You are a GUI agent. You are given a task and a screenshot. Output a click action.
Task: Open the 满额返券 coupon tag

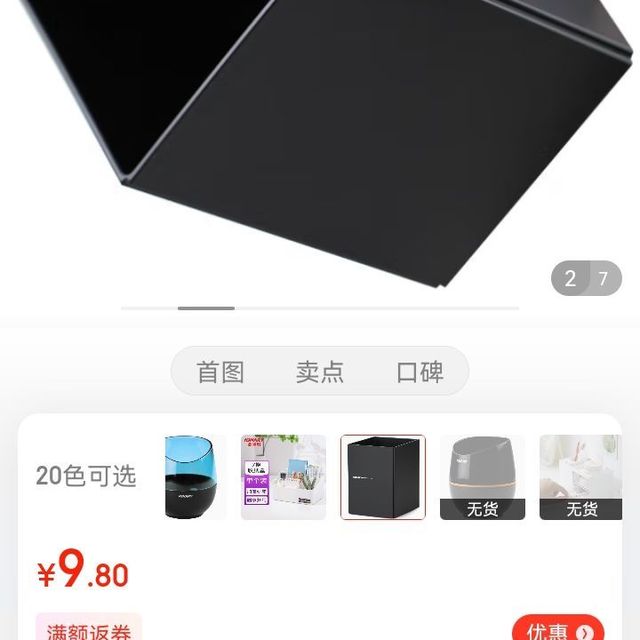pyautogui.click(x=88, y=630)
